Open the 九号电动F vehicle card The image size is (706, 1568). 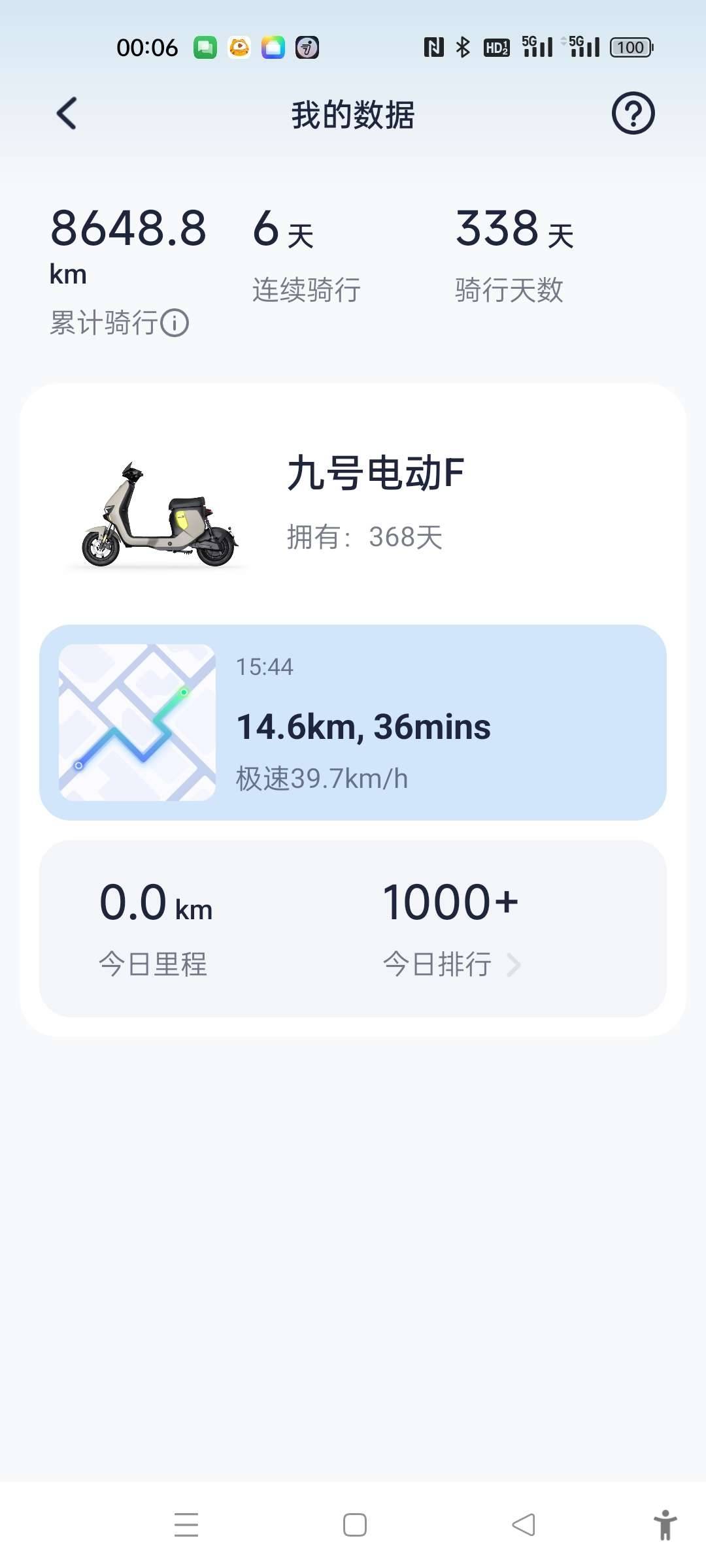pos(353,506)
